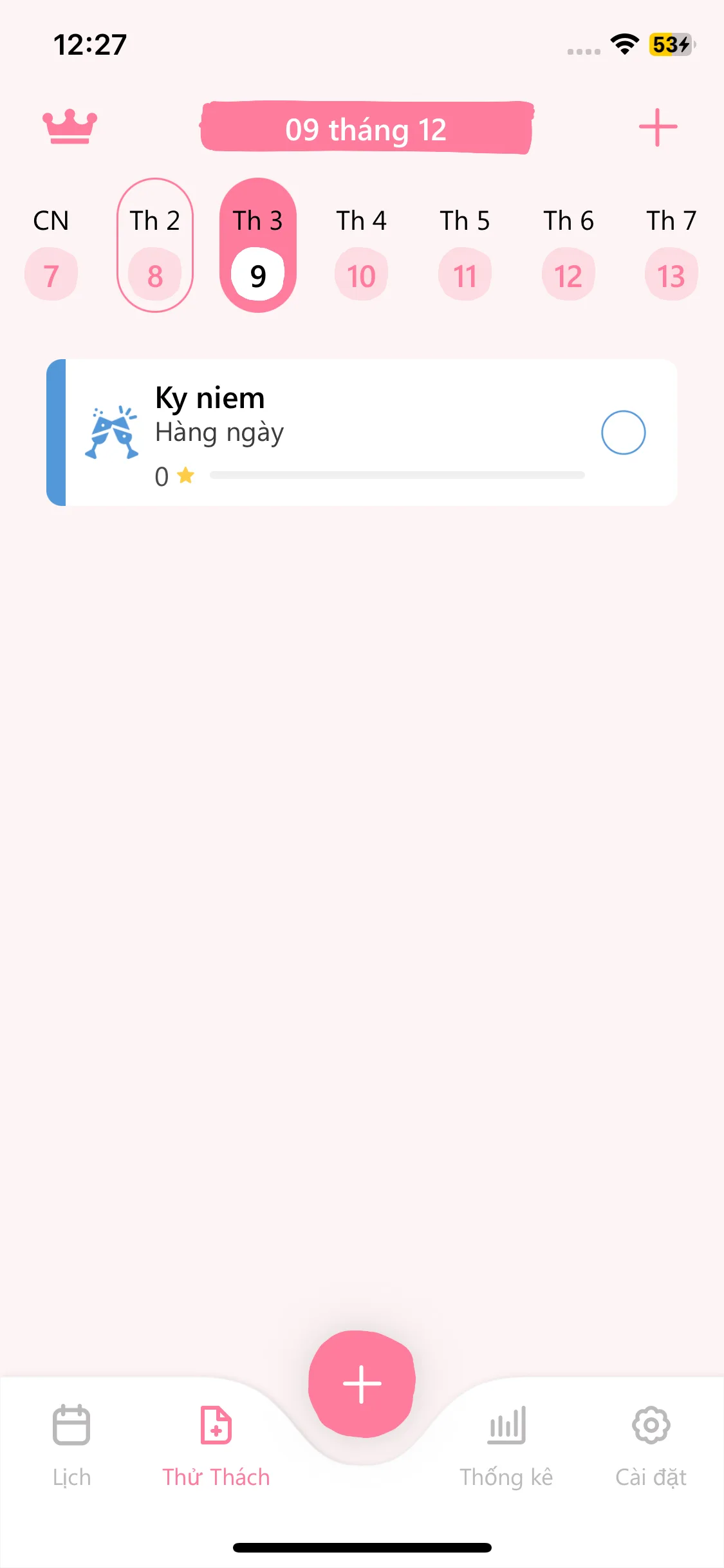The width and height of the screenshot is (724, 1568).
Task: Mark Ky niem as done
Action: pyautogui.click(x=623, y=433)
